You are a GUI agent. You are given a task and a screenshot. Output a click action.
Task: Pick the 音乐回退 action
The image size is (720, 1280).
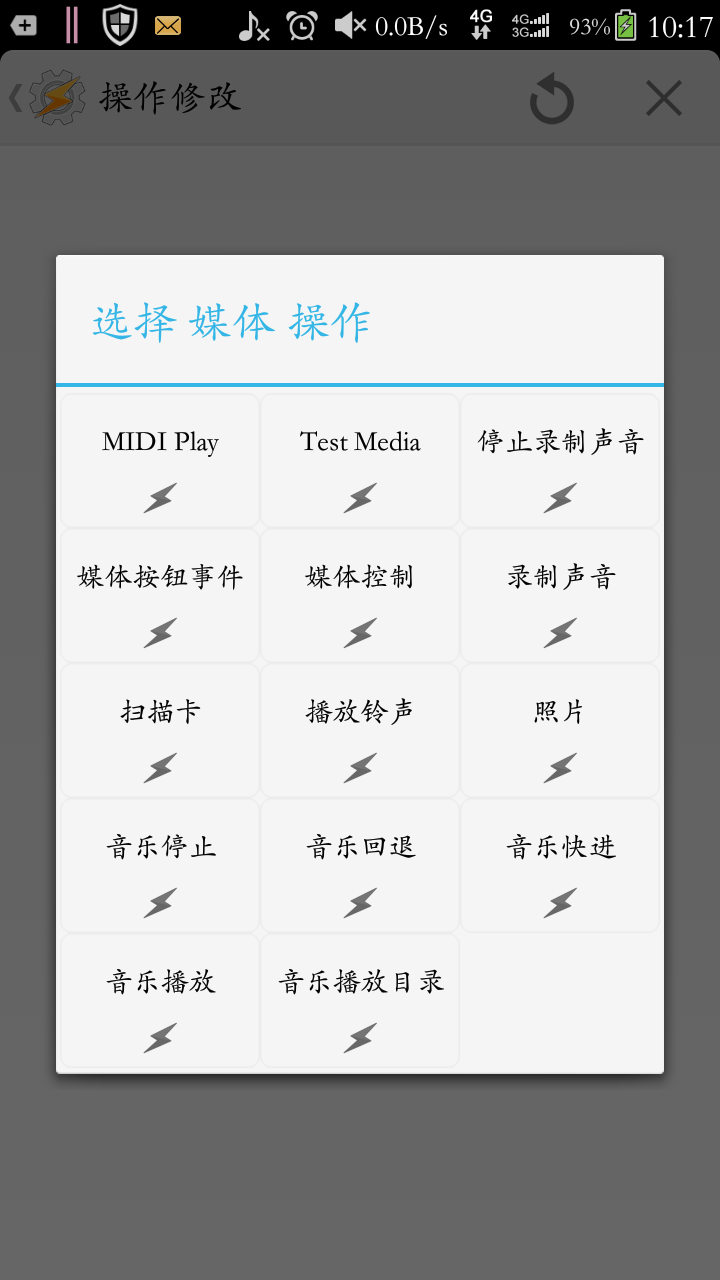click(360, 866)
